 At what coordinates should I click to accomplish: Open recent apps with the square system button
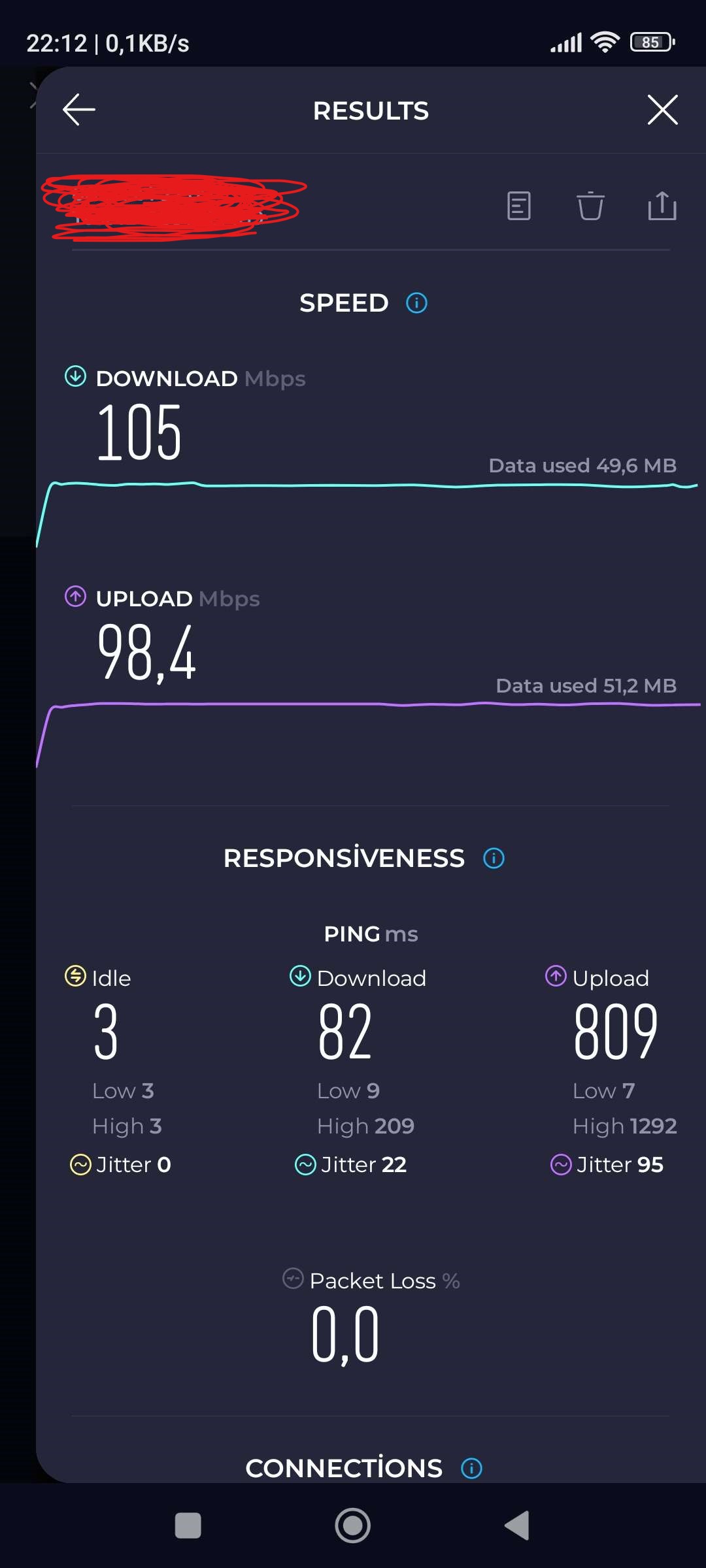pyautogui.click(x=188, y=1526)
